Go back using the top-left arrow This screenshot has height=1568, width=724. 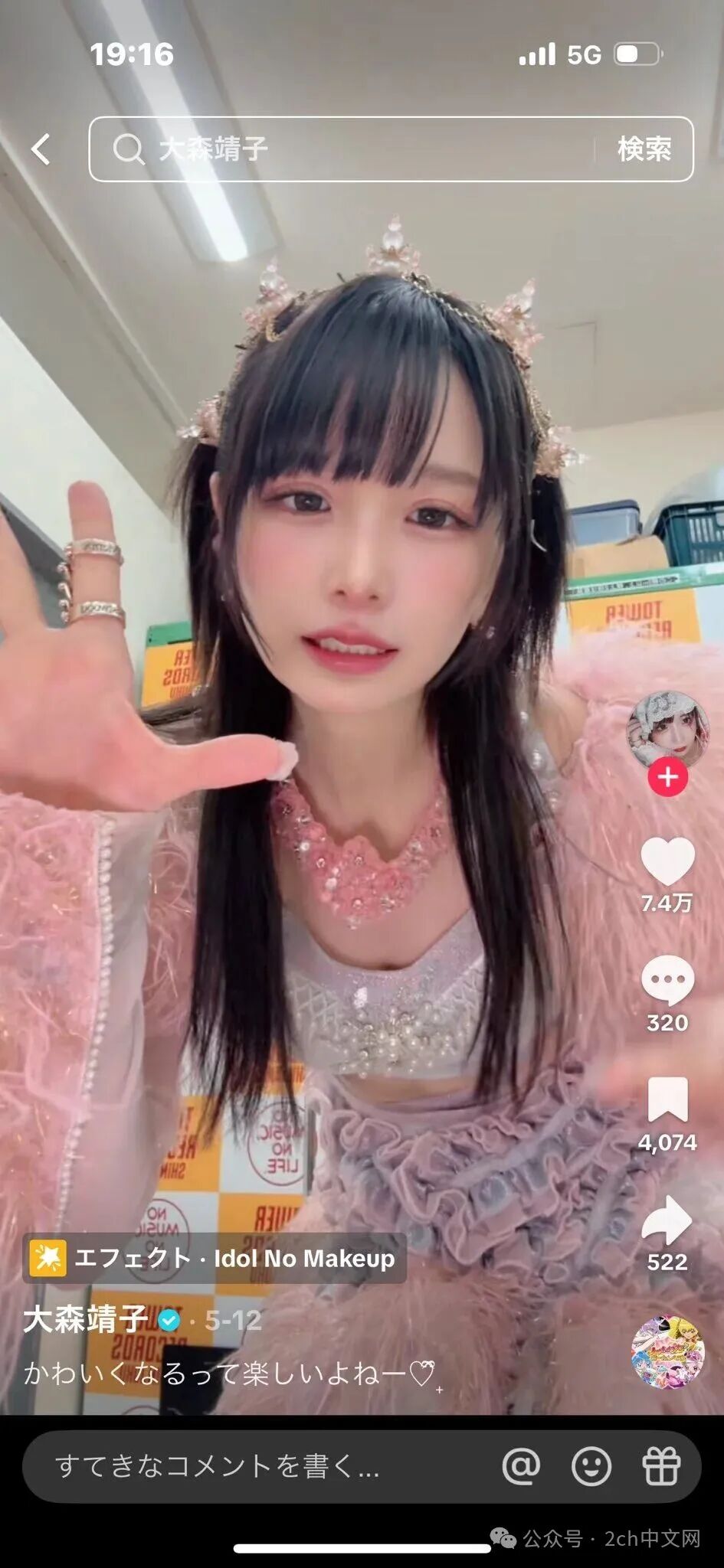coord(41,149)
